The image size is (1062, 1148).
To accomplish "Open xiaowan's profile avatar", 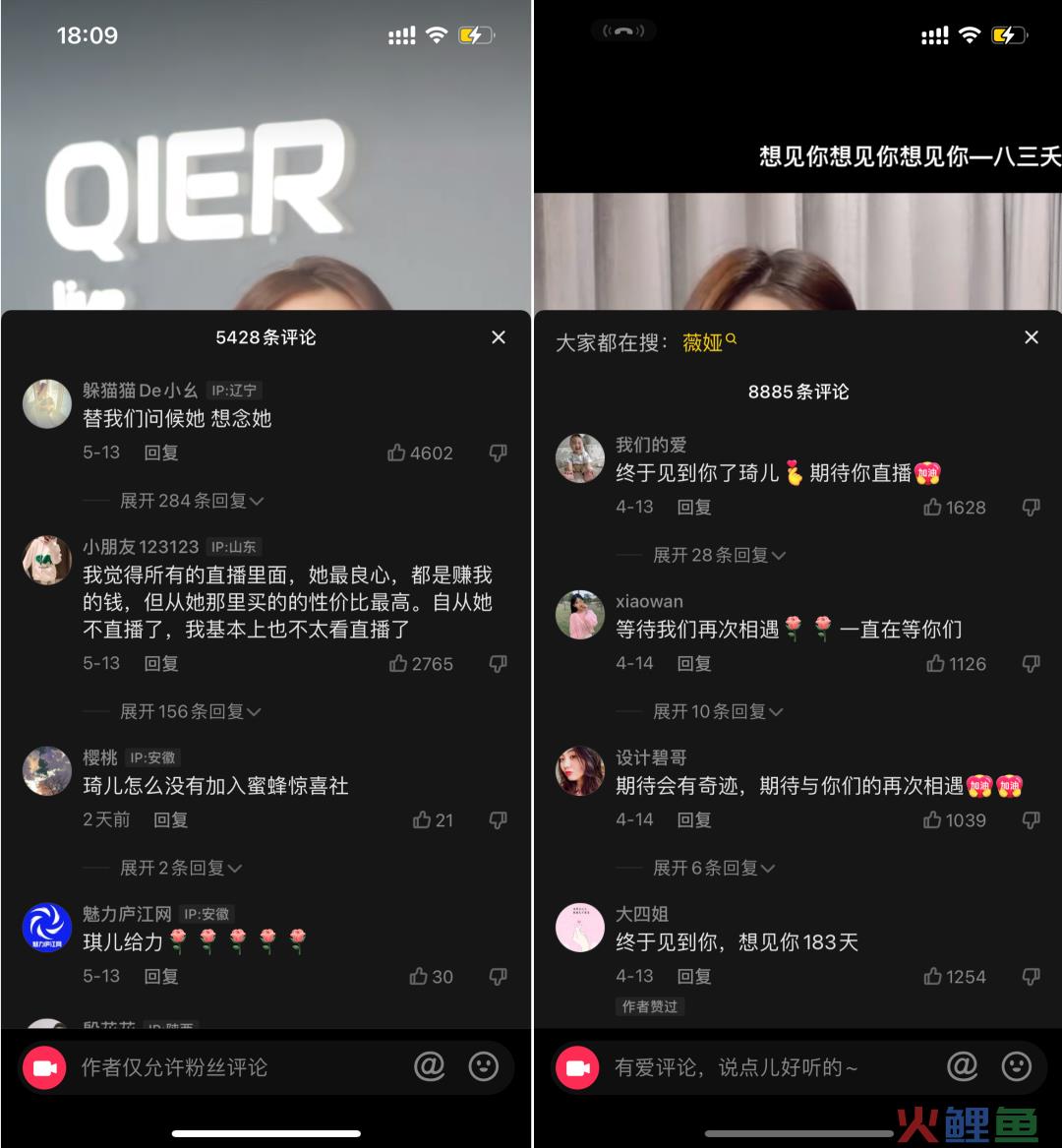I will (580, 615).
